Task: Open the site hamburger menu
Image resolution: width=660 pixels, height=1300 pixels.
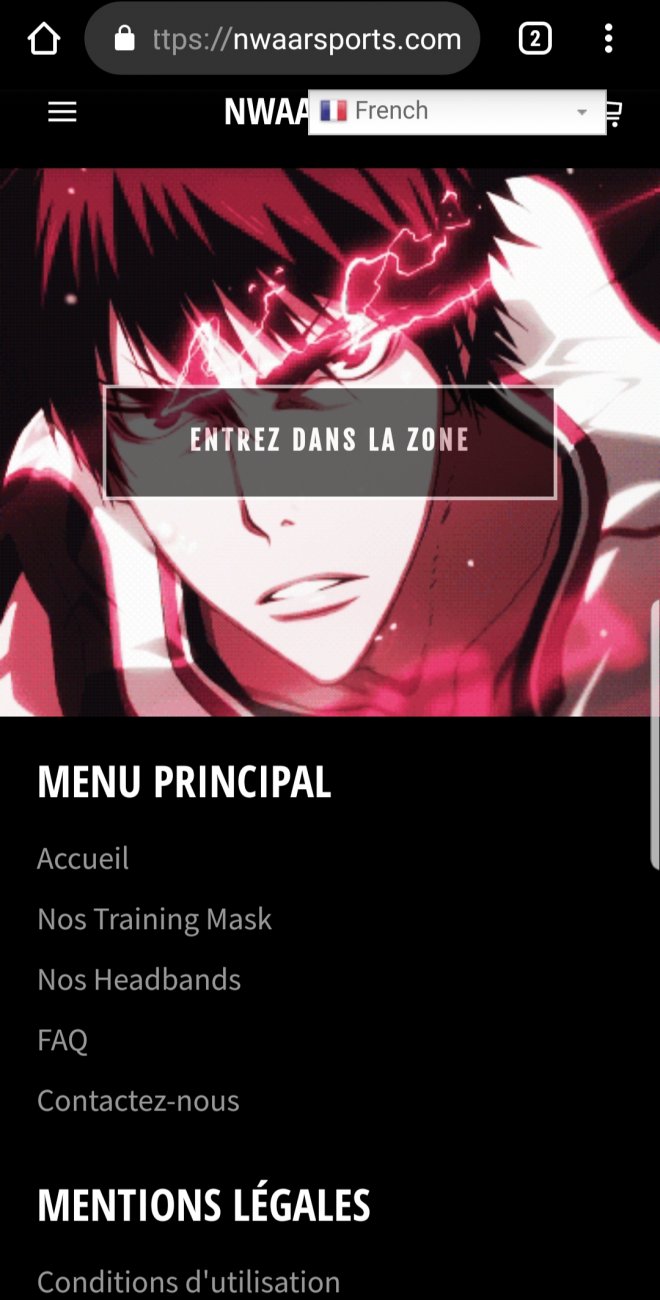Action: point(62,112)
